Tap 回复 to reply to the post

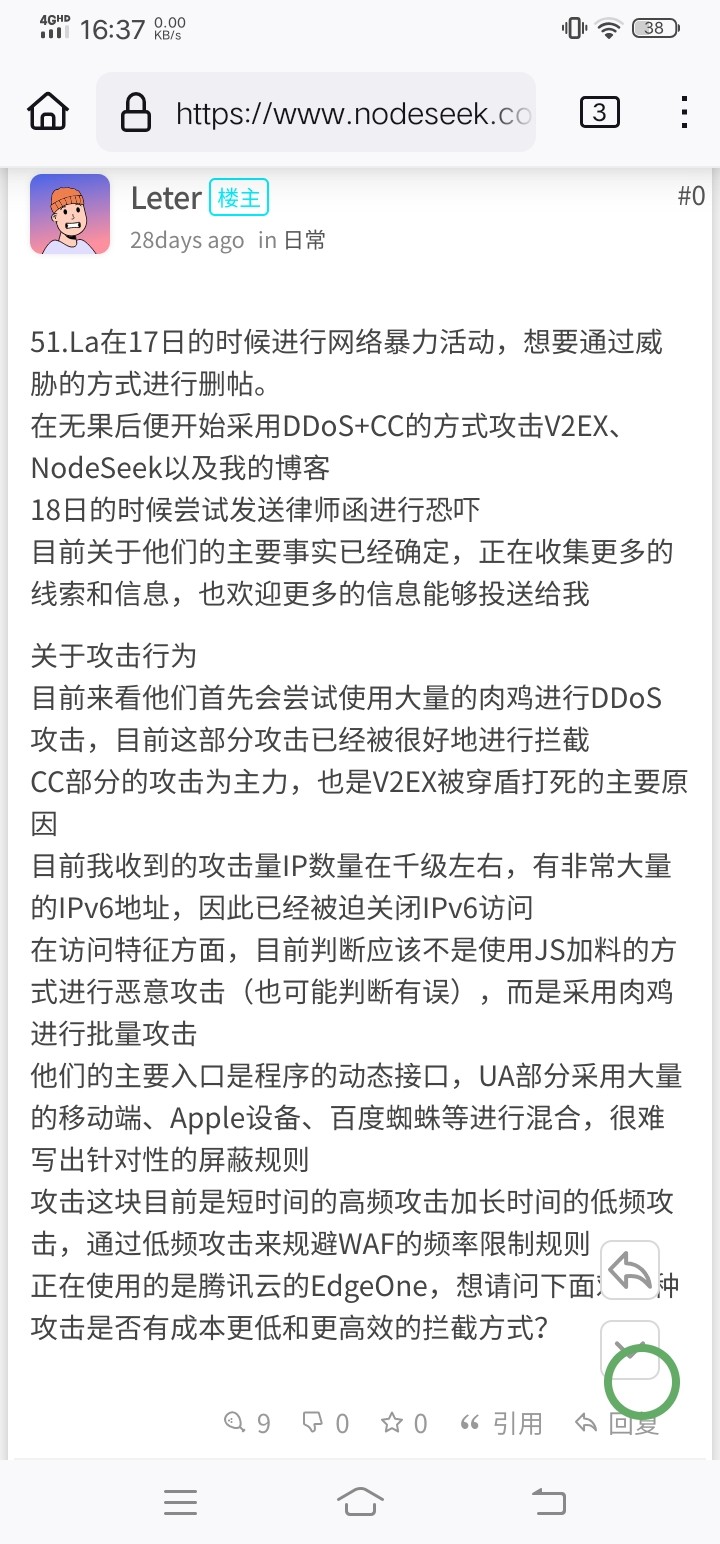click(617, 1423)
